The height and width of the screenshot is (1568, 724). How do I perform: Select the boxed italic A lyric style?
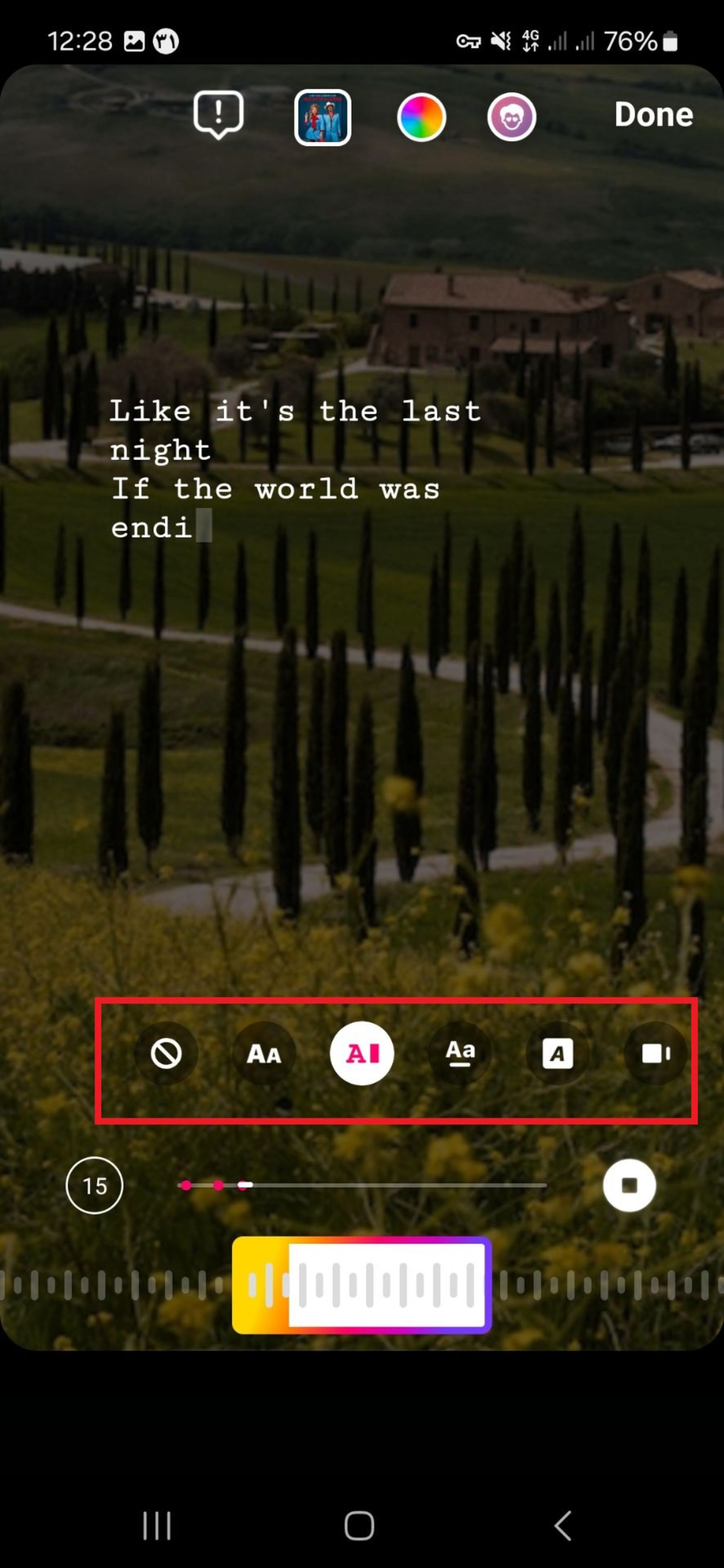click(x=557, y=1054)
